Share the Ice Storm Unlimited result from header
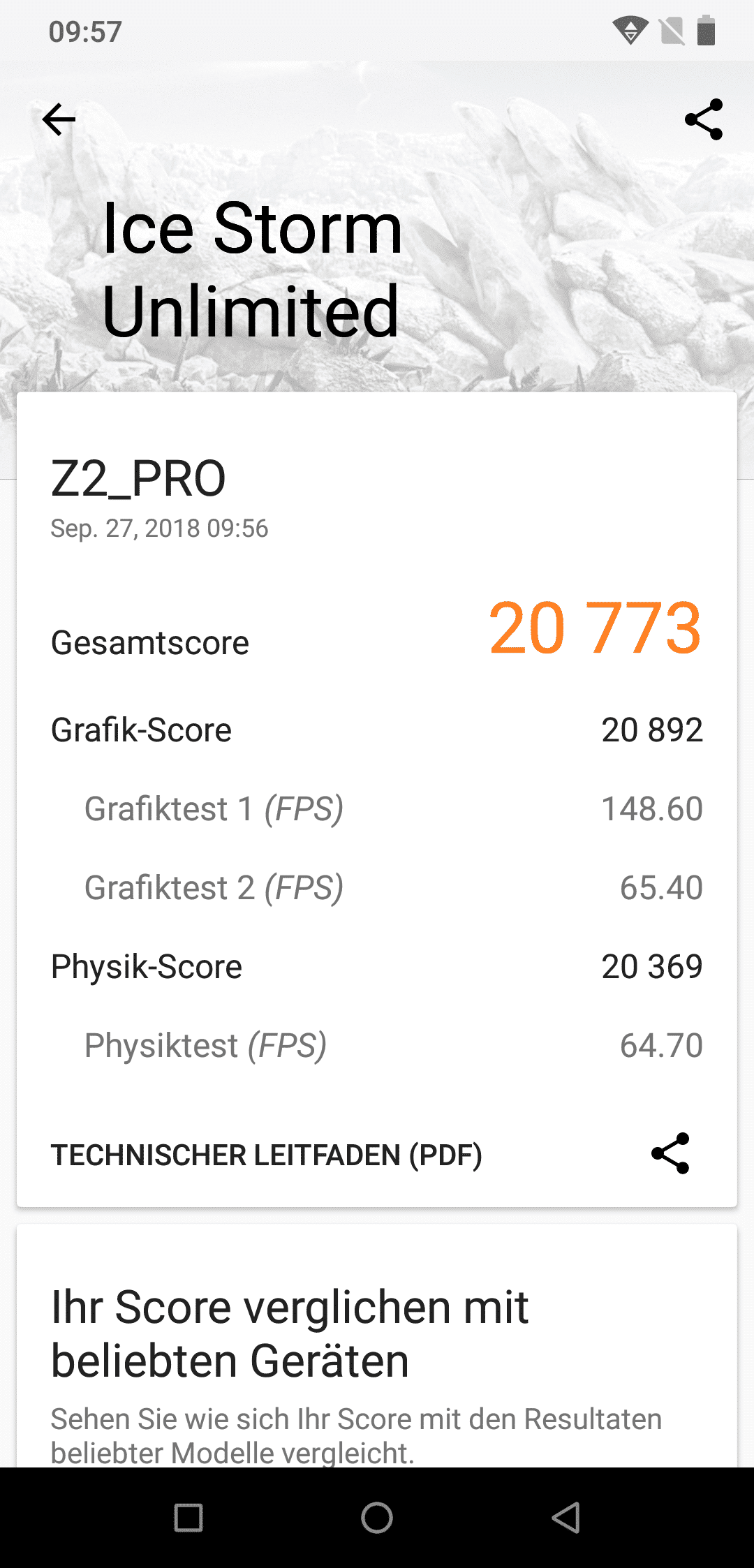Viewport: 754px width, 1568px height. click(x=704, y=119)
